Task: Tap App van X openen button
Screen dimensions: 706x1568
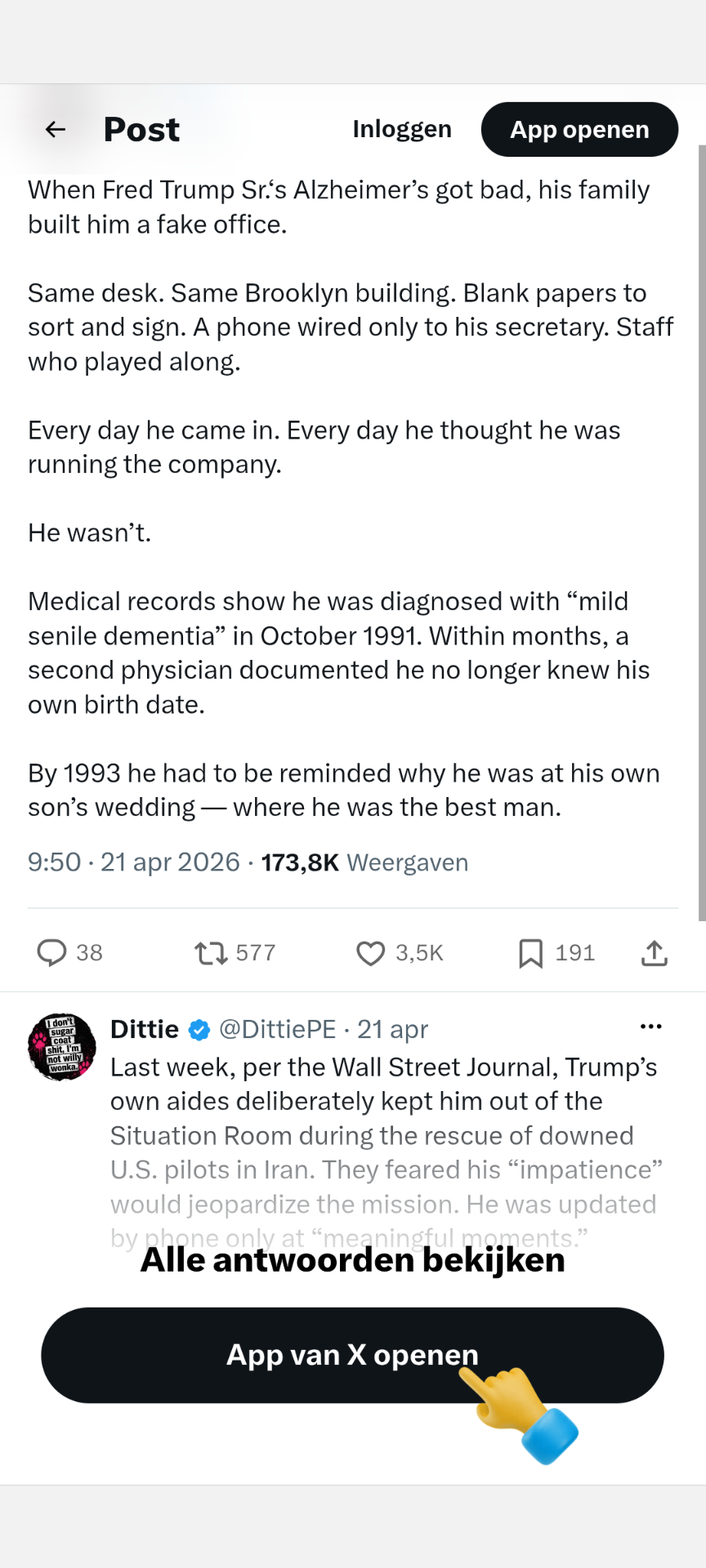Action: [x=352, y=1355]
